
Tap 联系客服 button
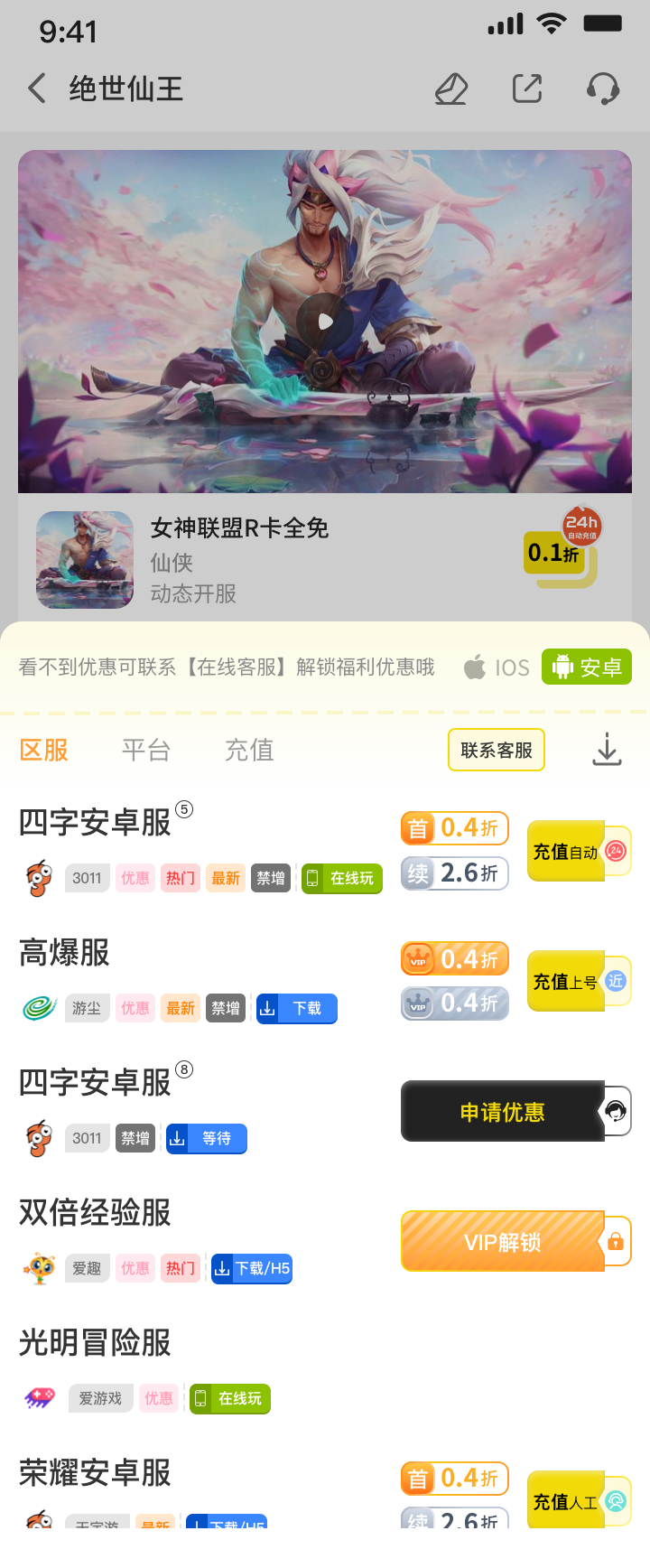click(x=497, y=750)
